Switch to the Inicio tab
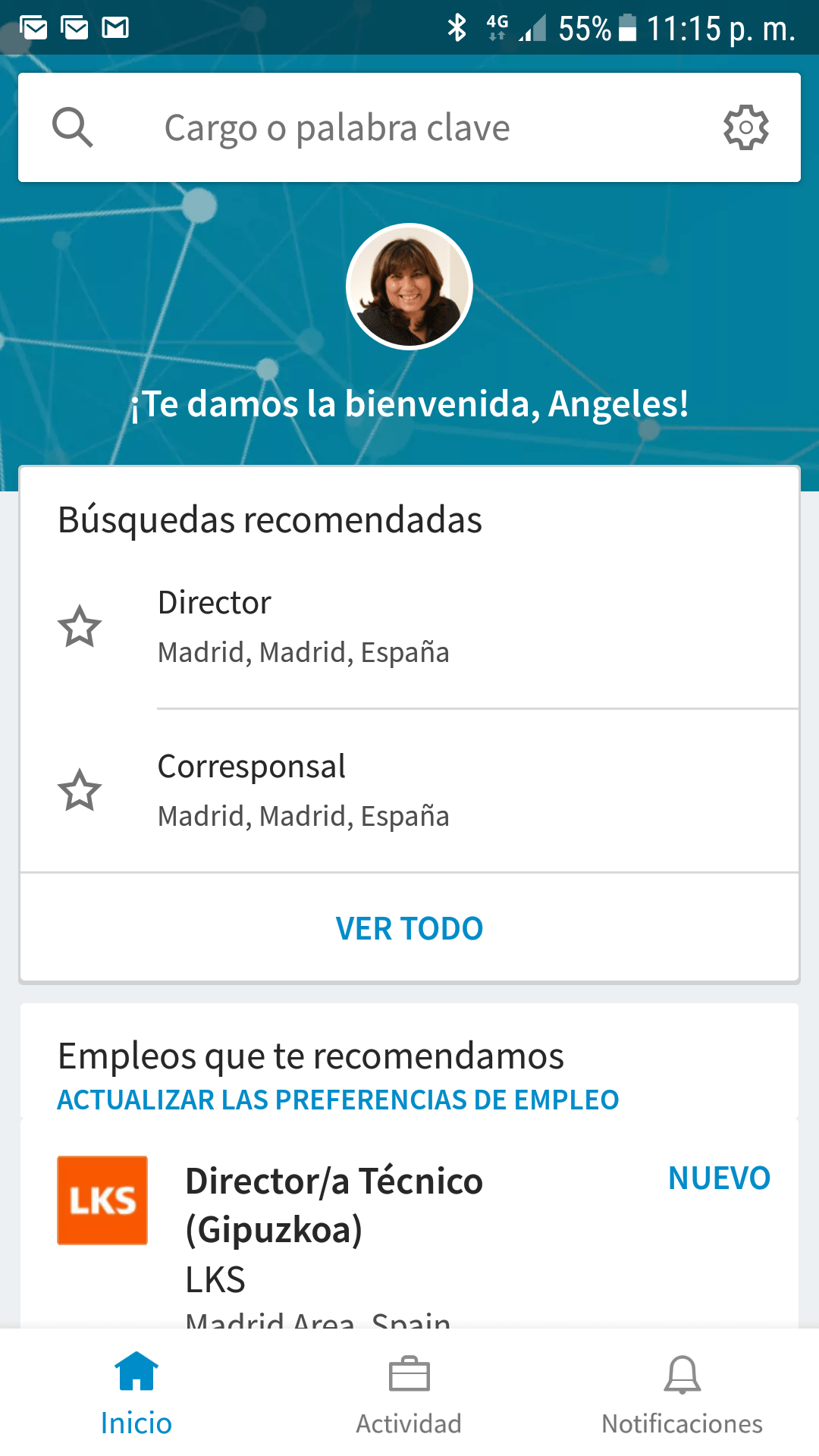Image resolution: width=819 pixels, height=1456 pixels. tap(136, 1395)
